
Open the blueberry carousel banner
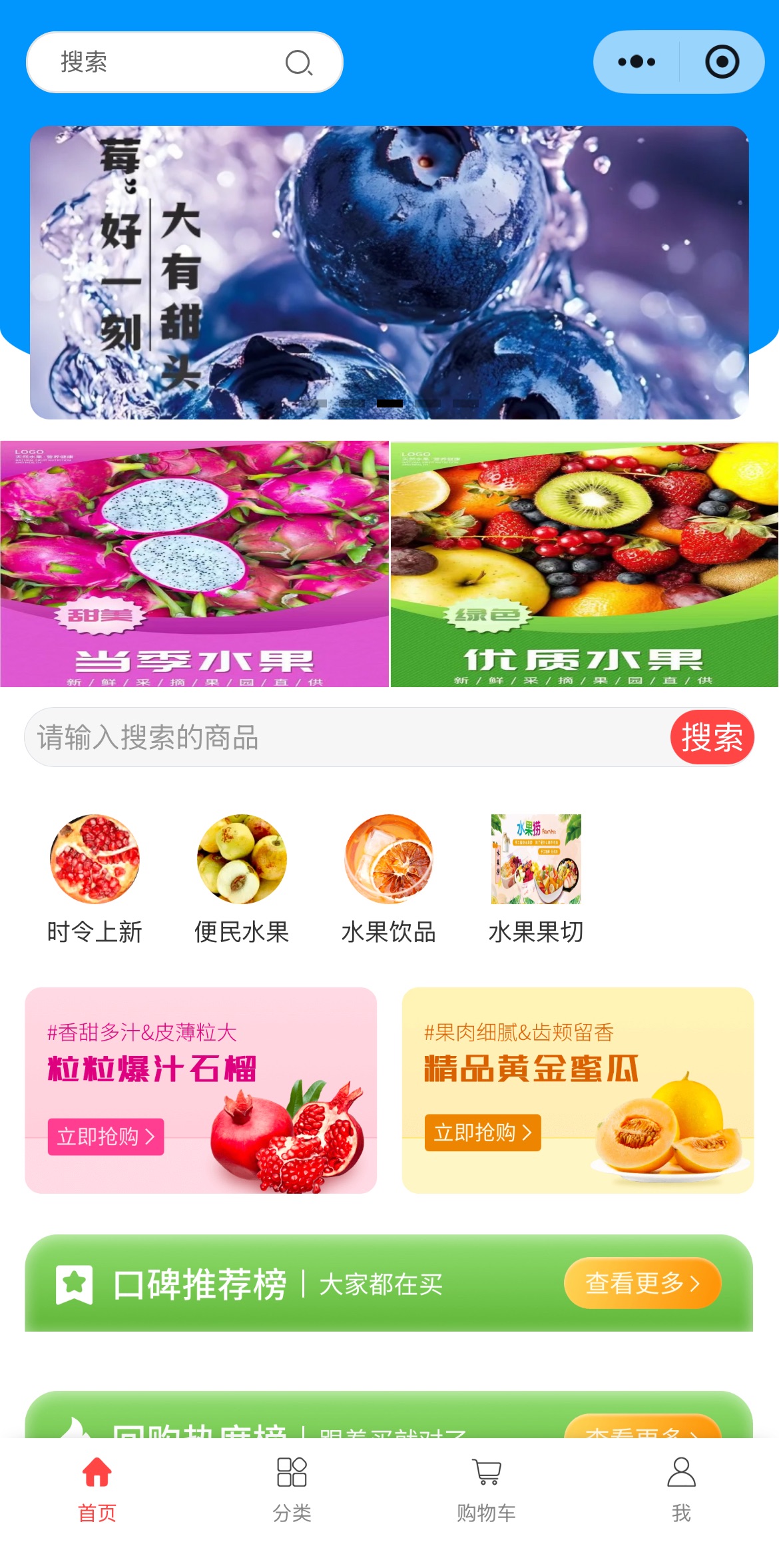389,272
